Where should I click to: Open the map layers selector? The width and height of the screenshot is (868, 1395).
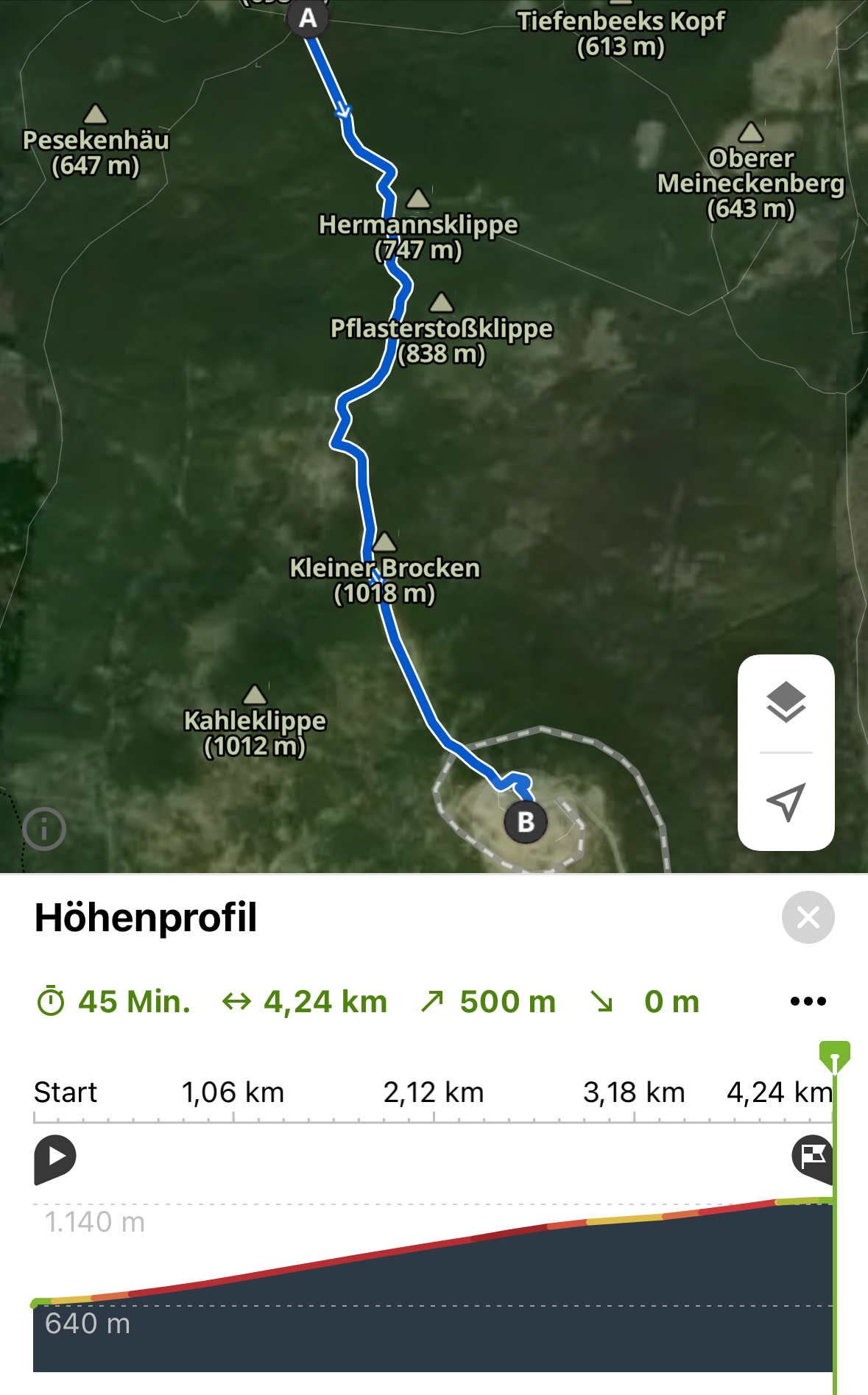[786, 702]
